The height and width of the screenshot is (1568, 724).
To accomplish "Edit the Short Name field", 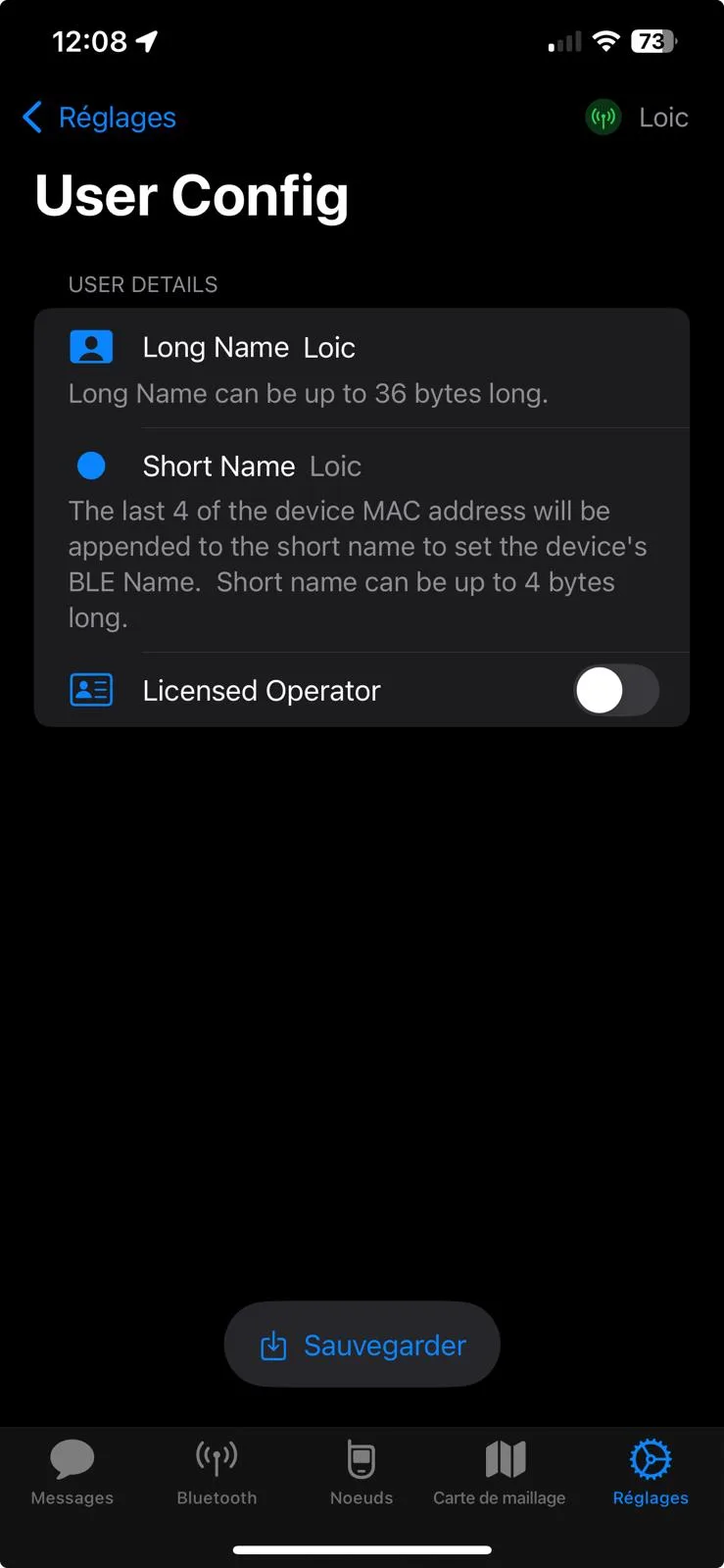I will click(x=335, y=466).
